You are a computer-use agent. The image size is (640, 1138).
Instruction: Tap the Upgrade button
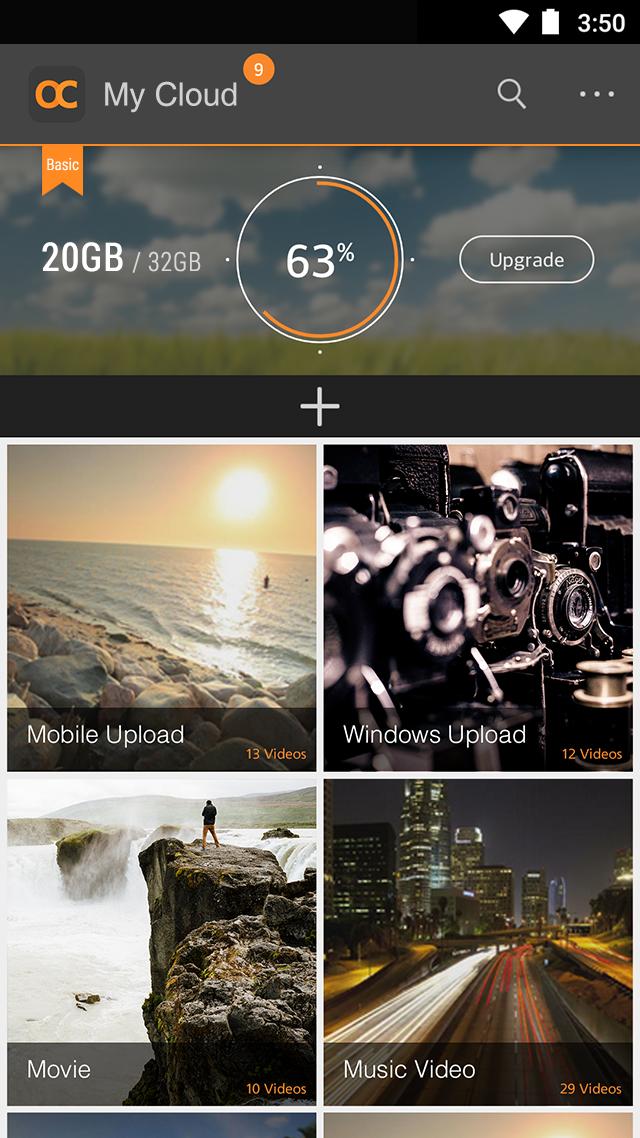coord(526,260)
